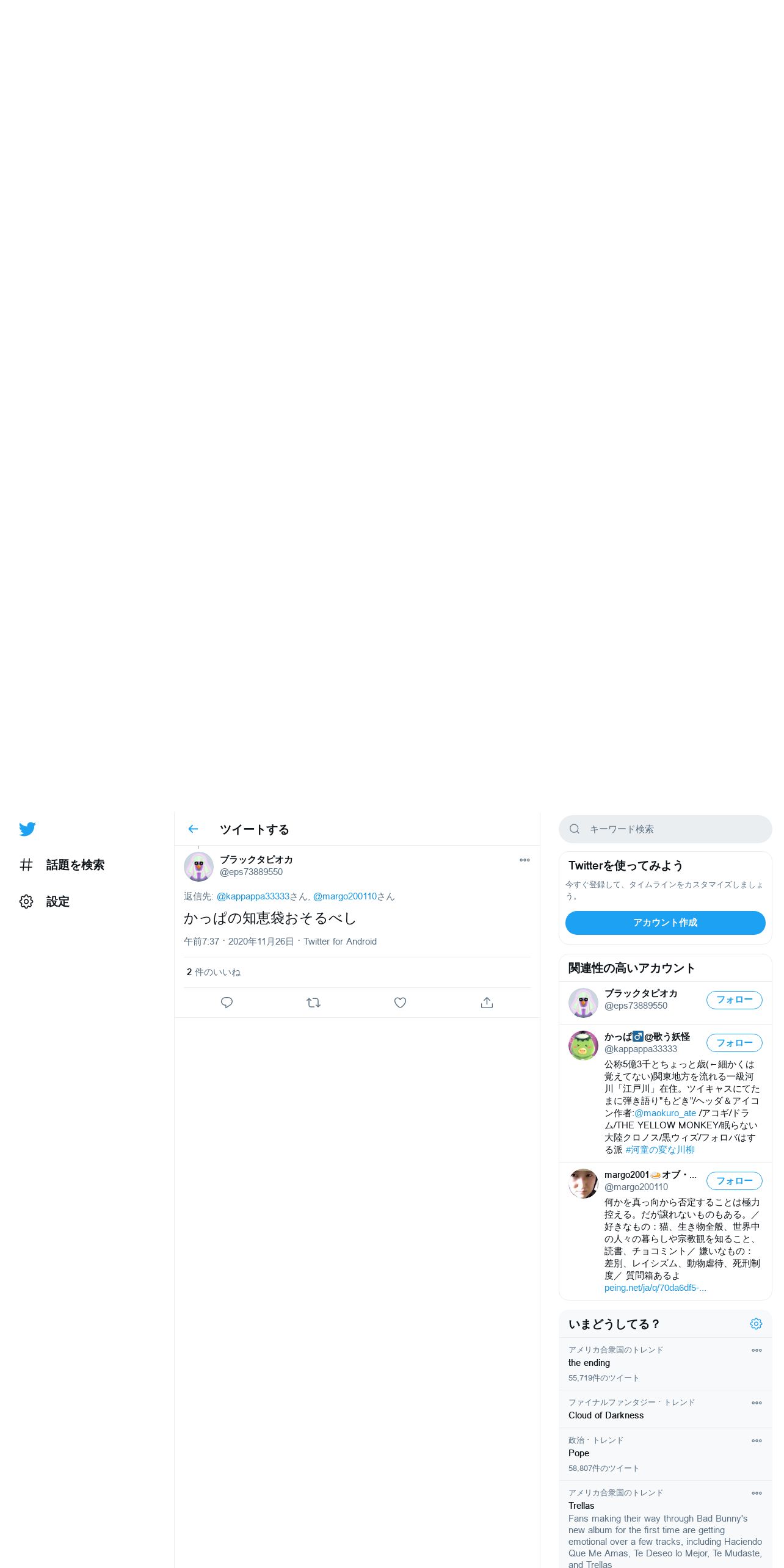
Task: Follow the @margo200110 account
Action: [x=734, y=1181]
